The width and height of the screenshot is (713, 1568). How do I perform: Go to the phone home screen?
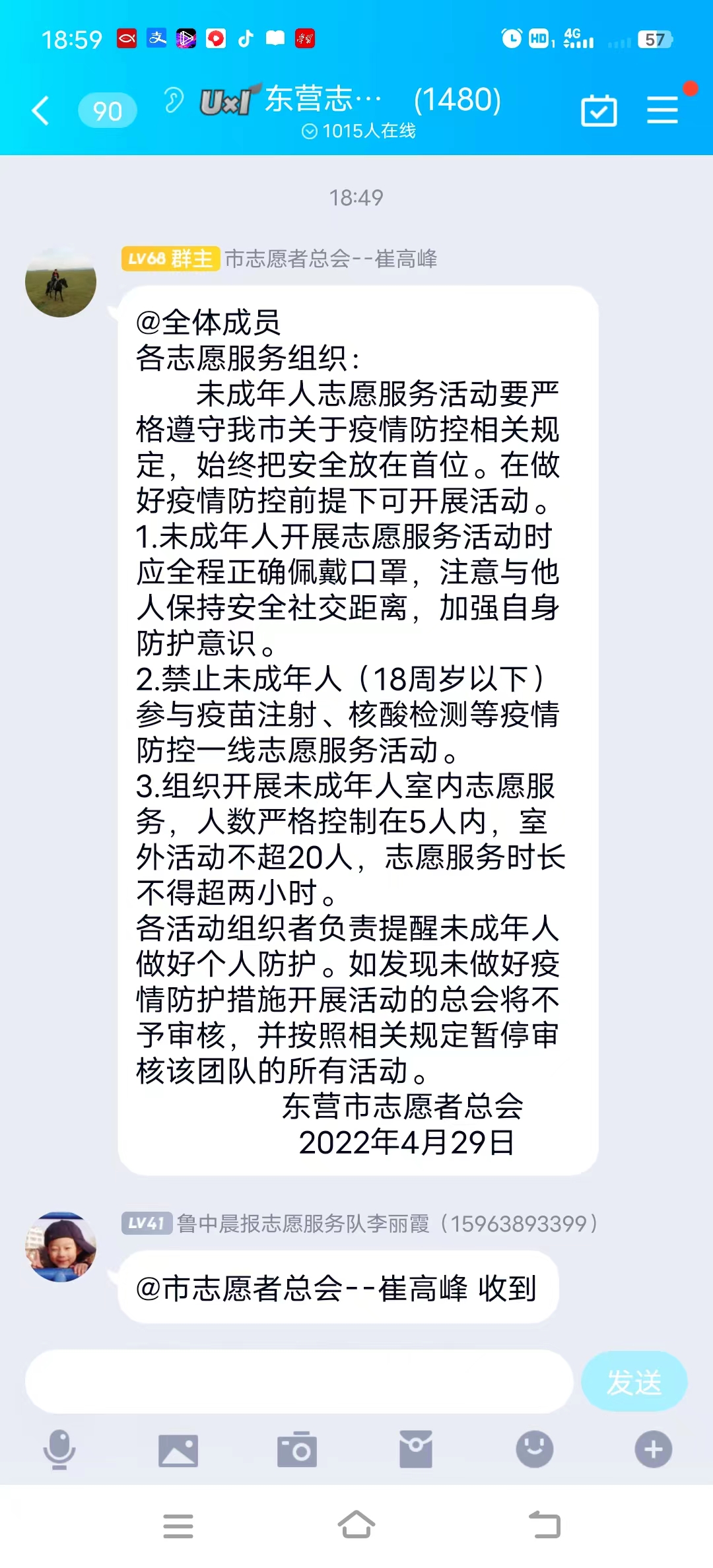(356, 1525)
